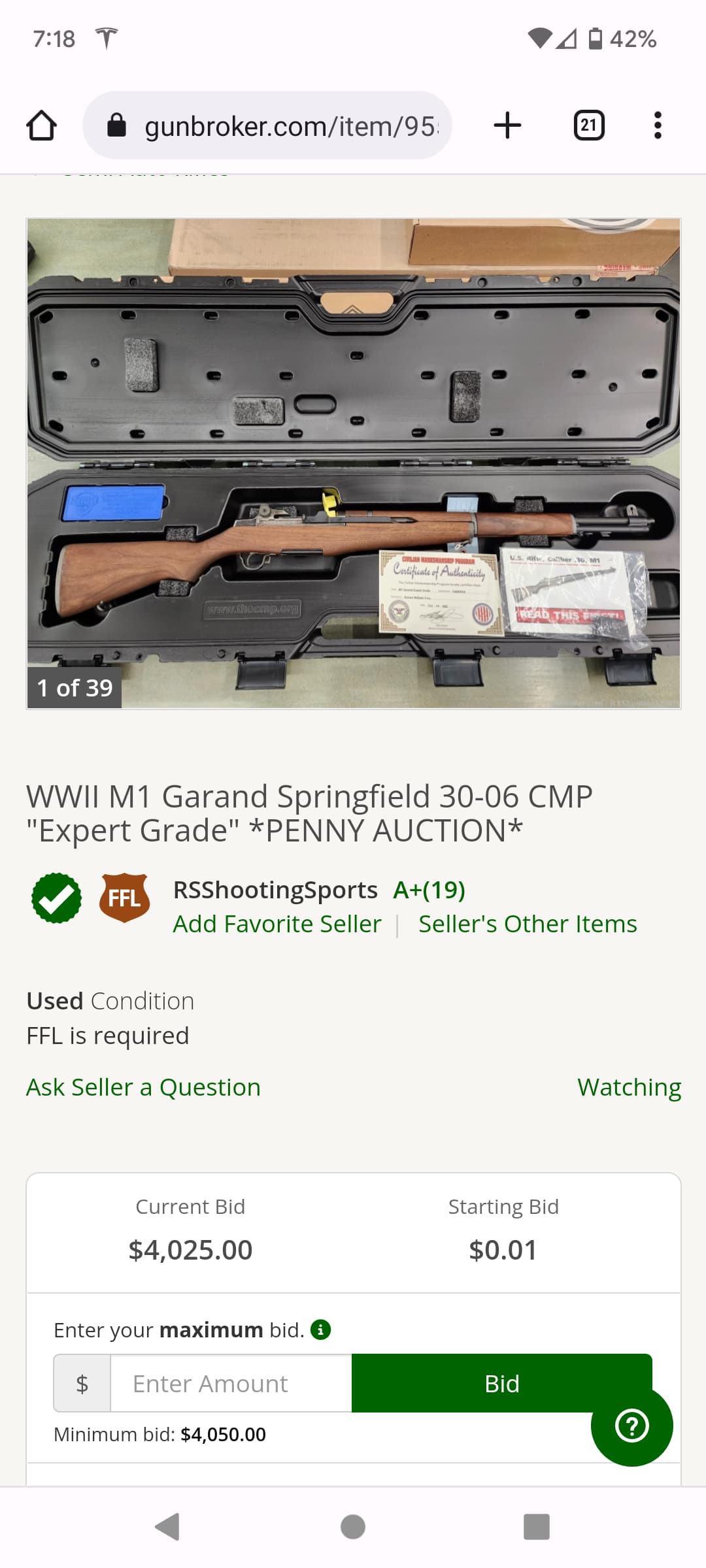Tap the system recent apps button
This screenshot has height=1568, width=706.
point(537,1527)
